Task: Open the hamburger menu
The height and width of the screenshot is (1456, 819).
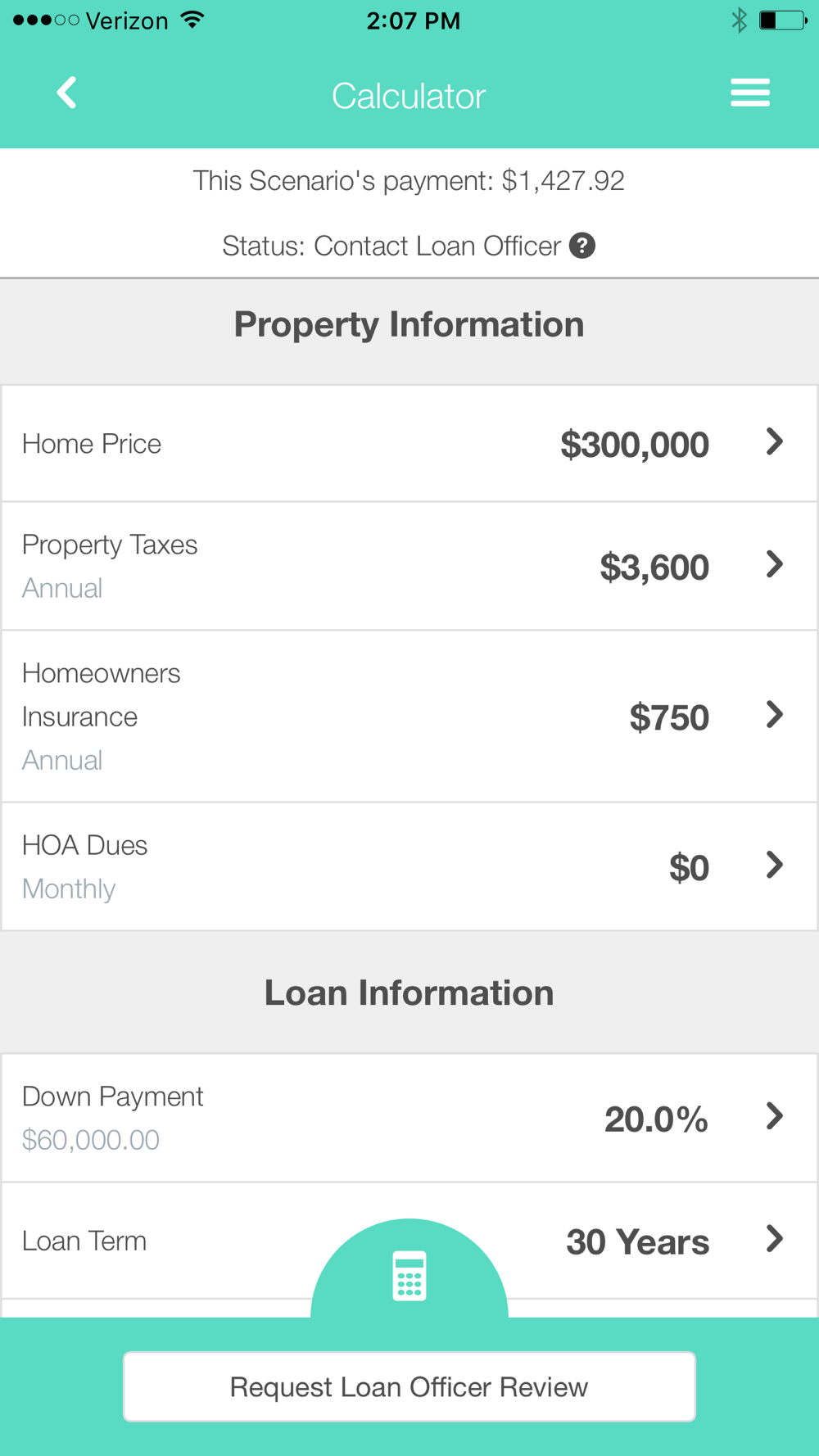Action: [750, 93]
